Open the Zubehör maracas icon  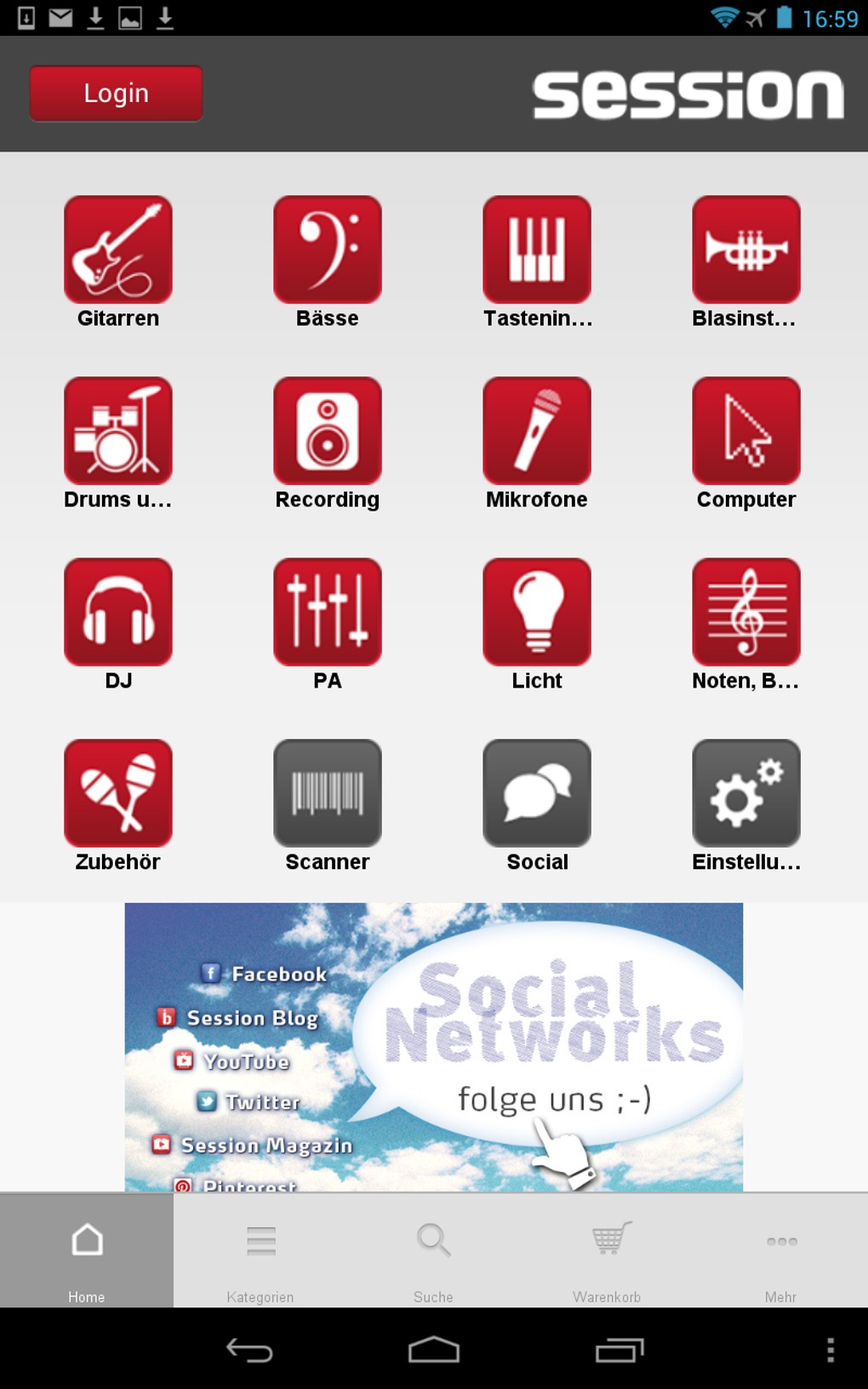(117, 792)
